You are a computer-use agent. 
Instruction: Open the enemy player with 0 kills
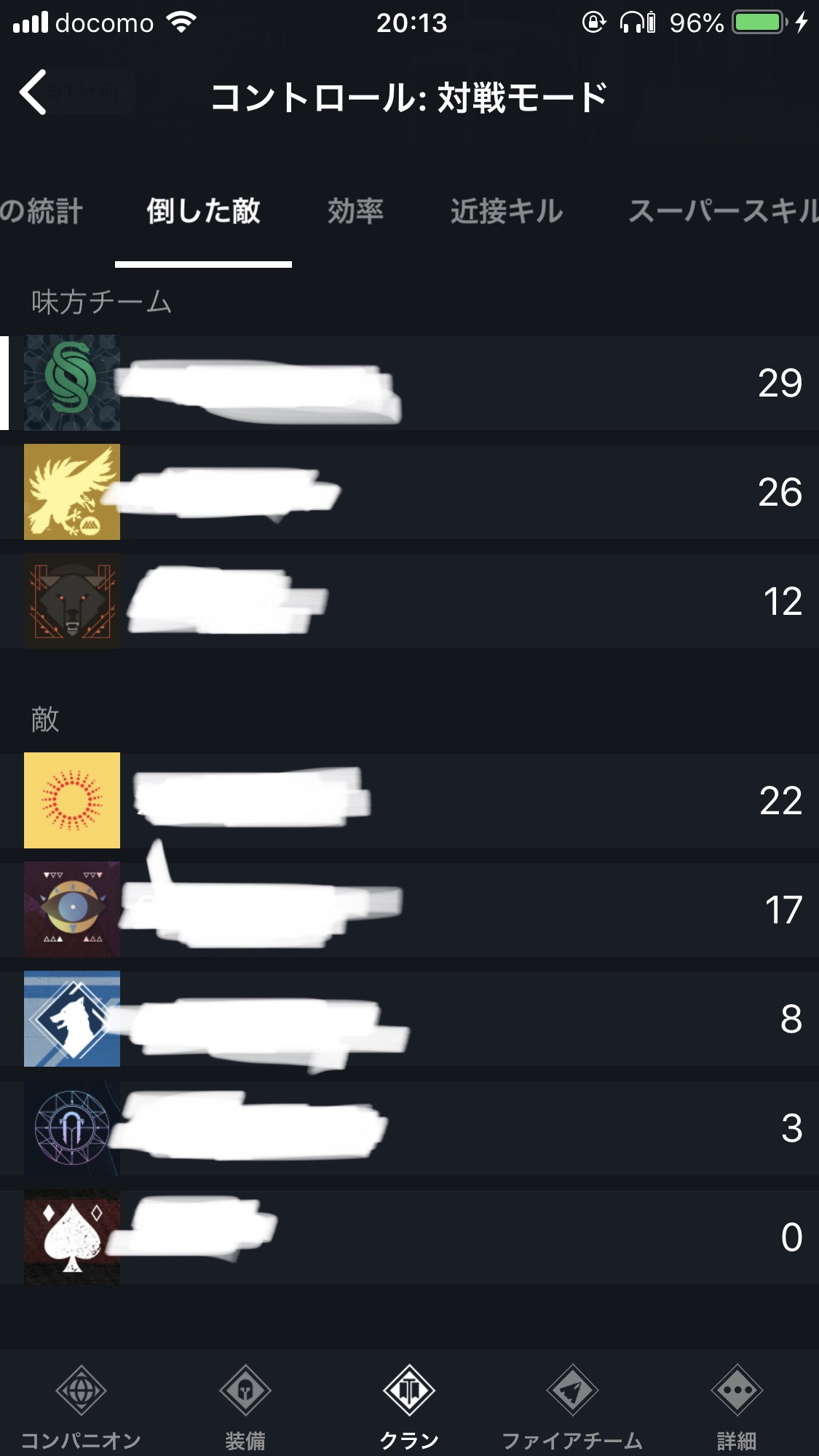409,1237
